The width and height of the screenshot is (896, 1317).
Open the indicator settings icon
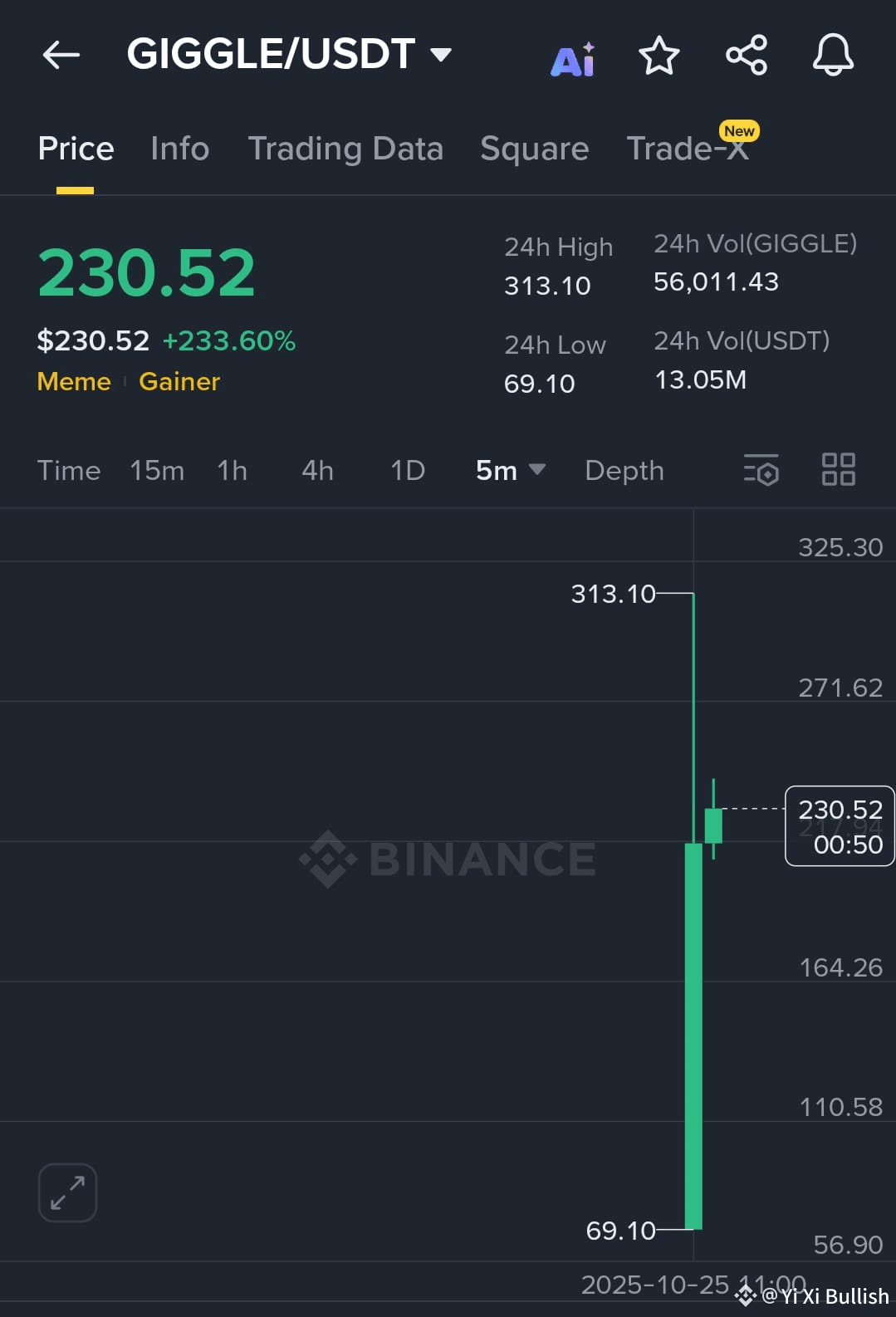761,470
